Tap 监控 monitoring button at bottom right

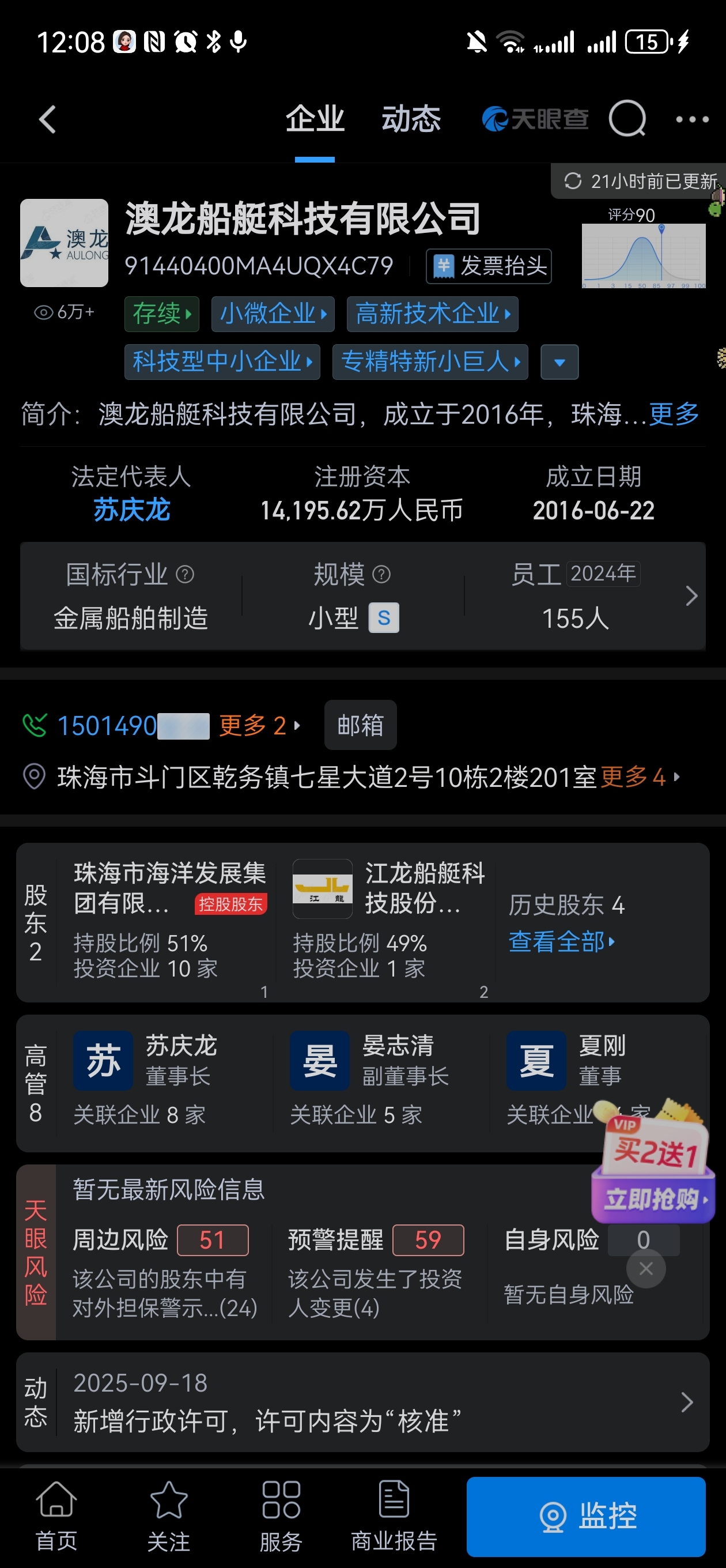click(586, 1517)
